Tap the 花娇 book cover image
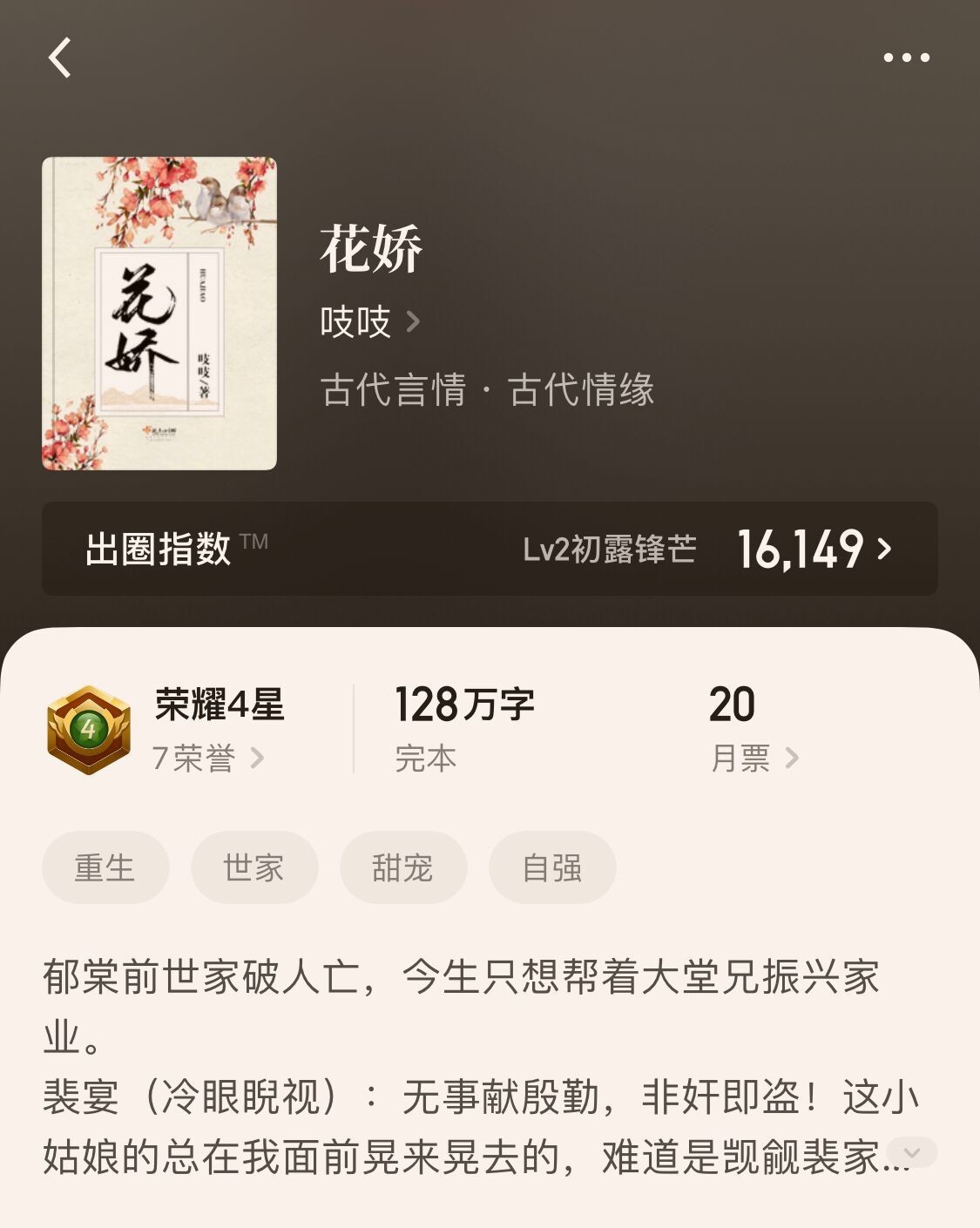The image size is (980, 1228). [x=159, y=314]
